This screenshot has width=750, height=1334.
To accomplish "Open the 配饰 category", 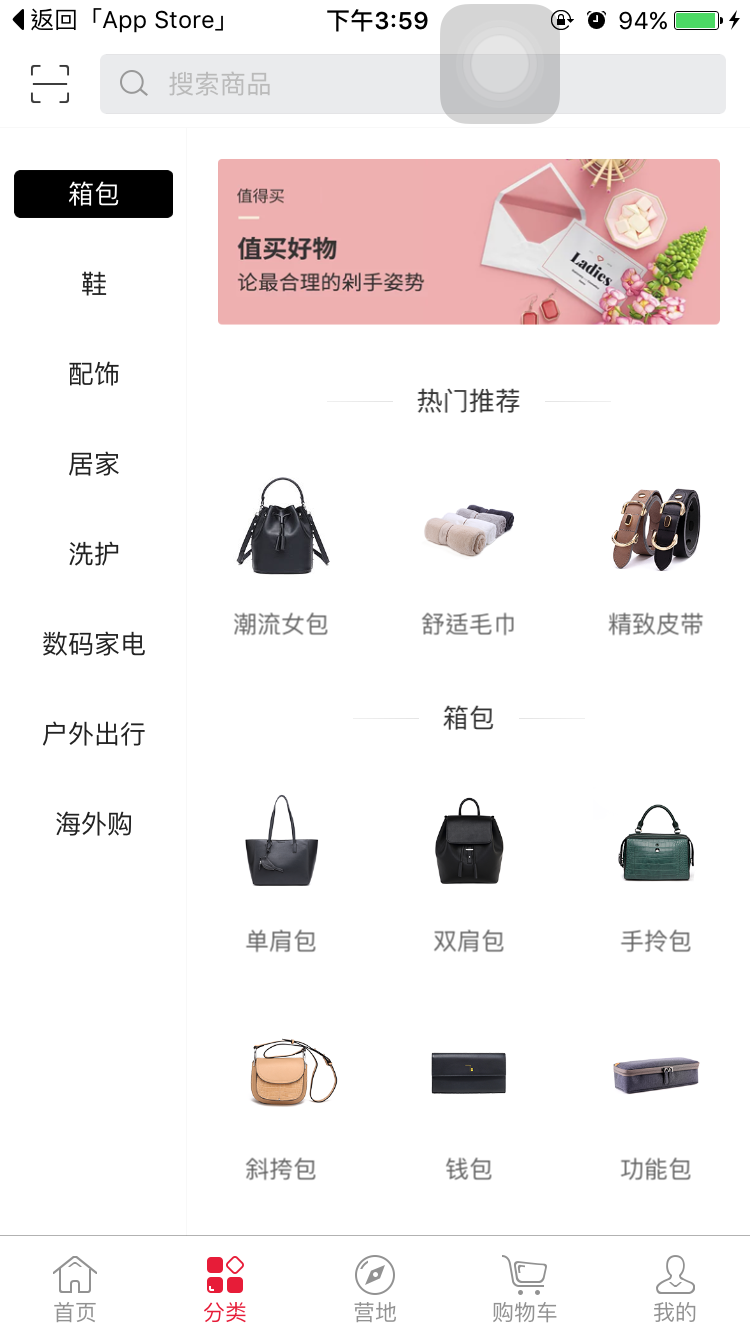I will (93, 374).
